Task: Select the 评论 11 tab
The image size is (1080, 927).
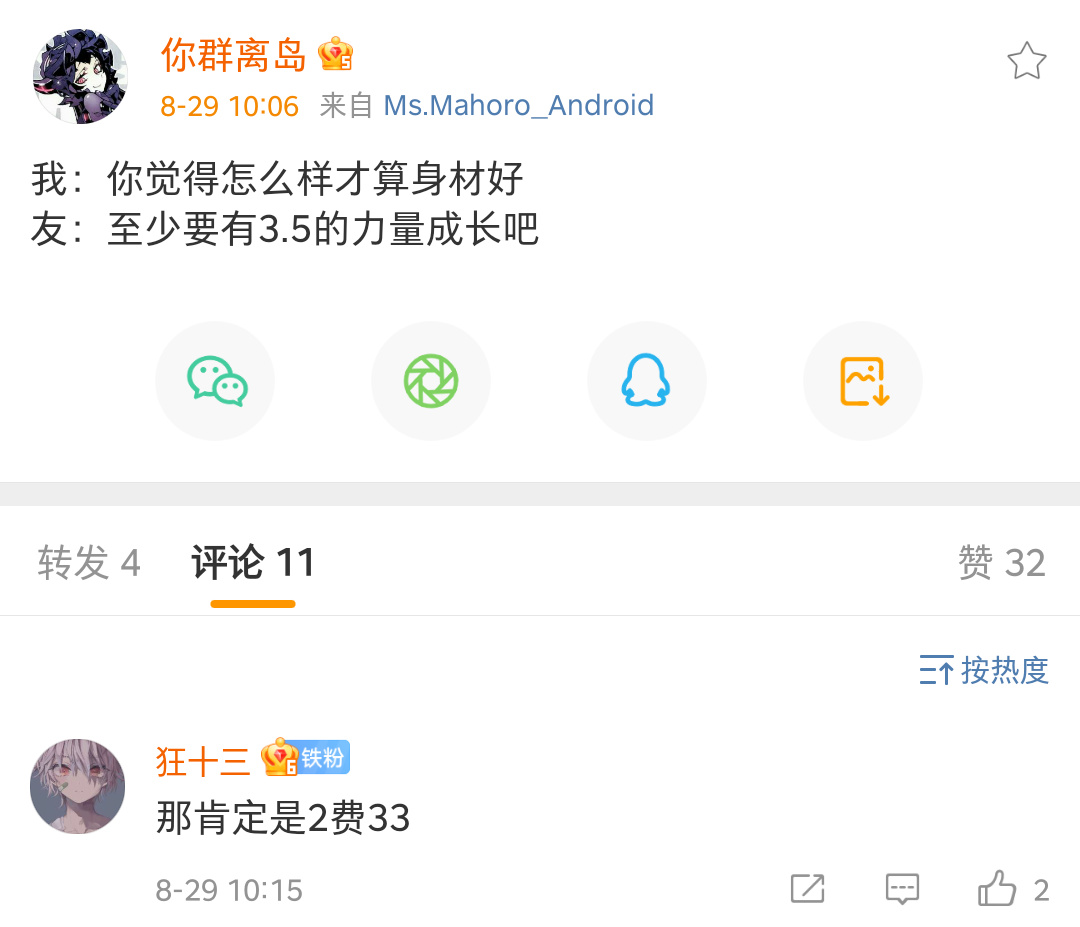Action: (253, 563)
